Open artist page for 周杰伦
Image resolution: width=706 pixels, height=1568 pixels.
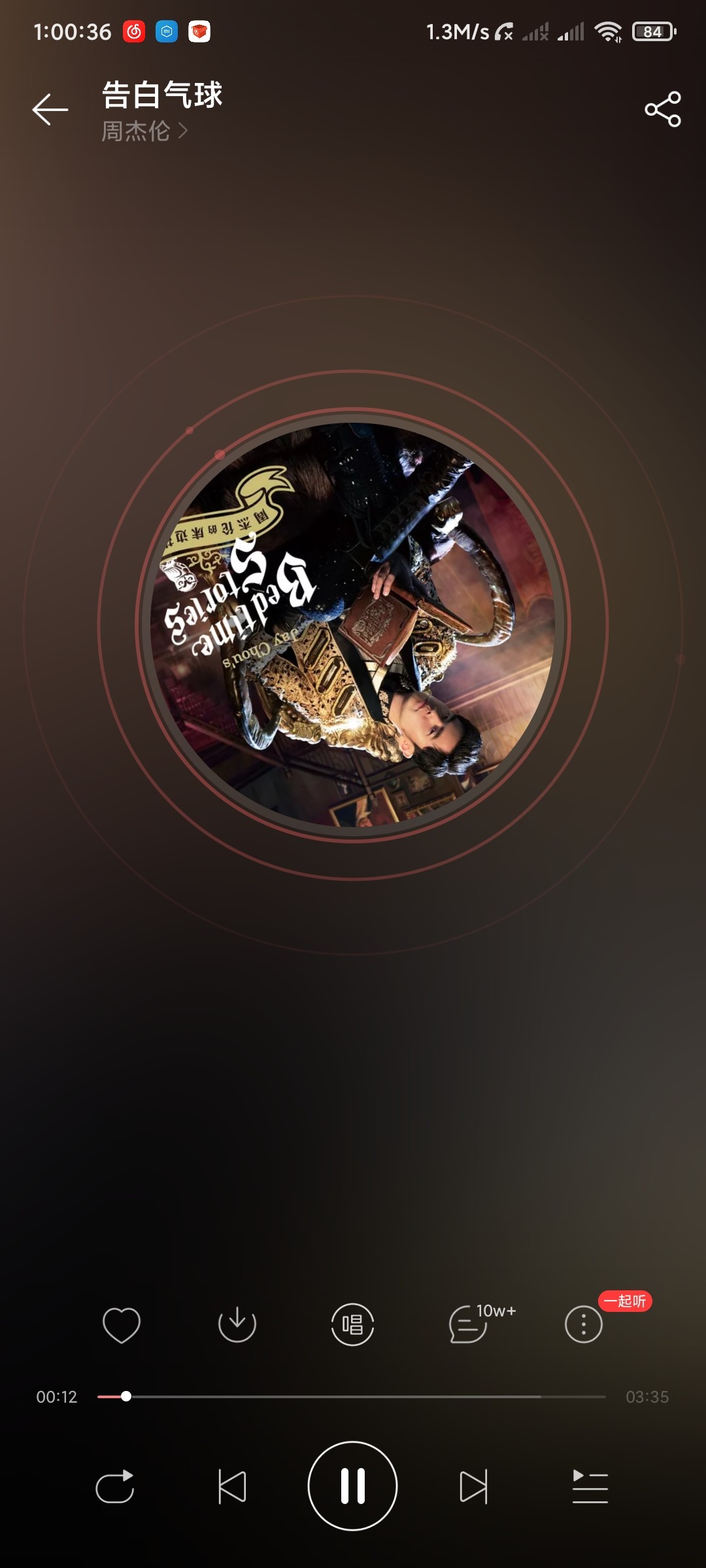(144, 131)
